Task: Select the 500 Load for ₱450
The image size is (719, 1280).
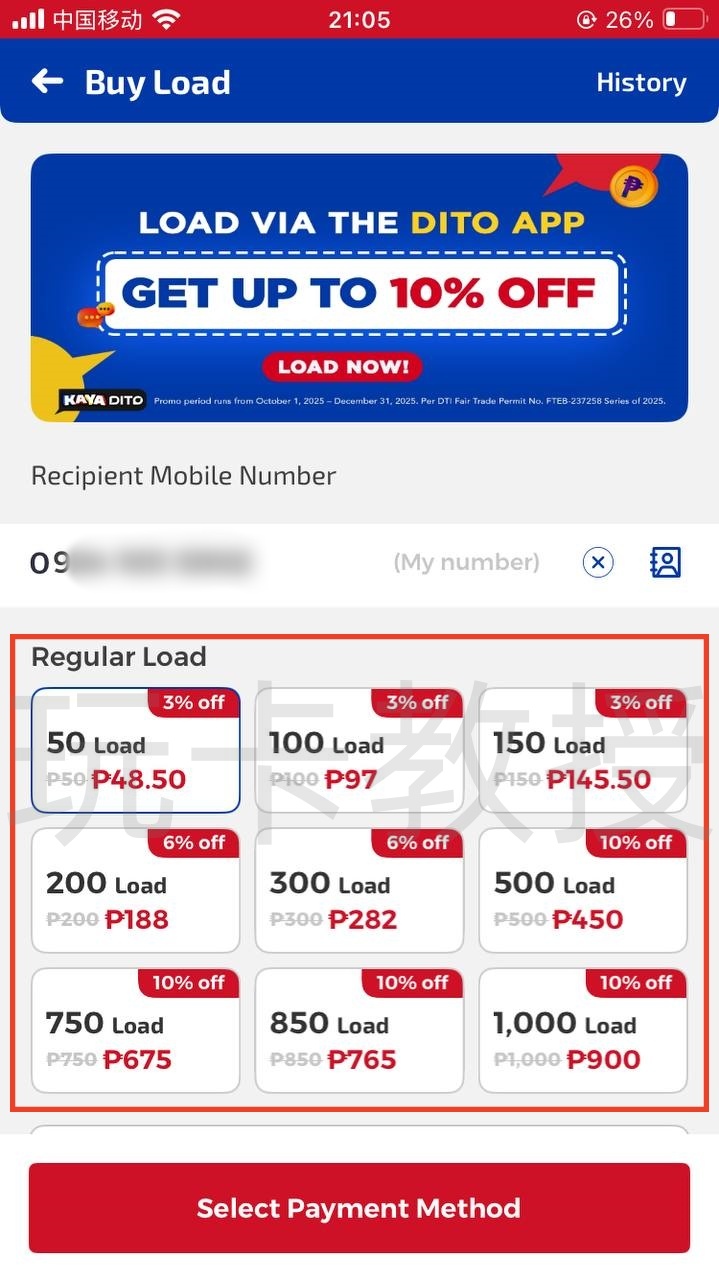Action: click(x=583, y=891)
